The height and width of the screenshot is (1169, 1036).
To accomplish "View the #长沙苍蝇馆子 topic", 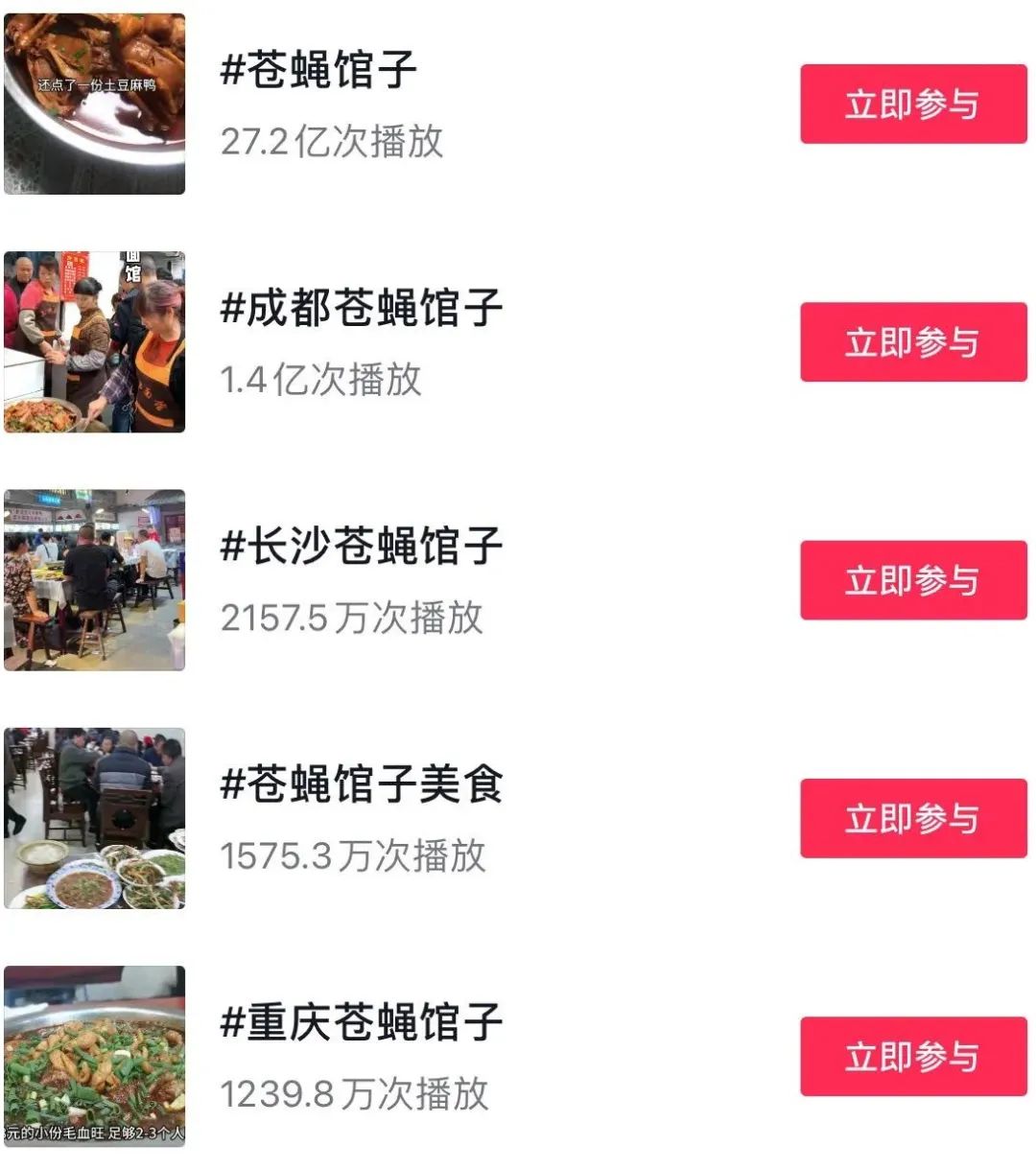I will 361,547.
